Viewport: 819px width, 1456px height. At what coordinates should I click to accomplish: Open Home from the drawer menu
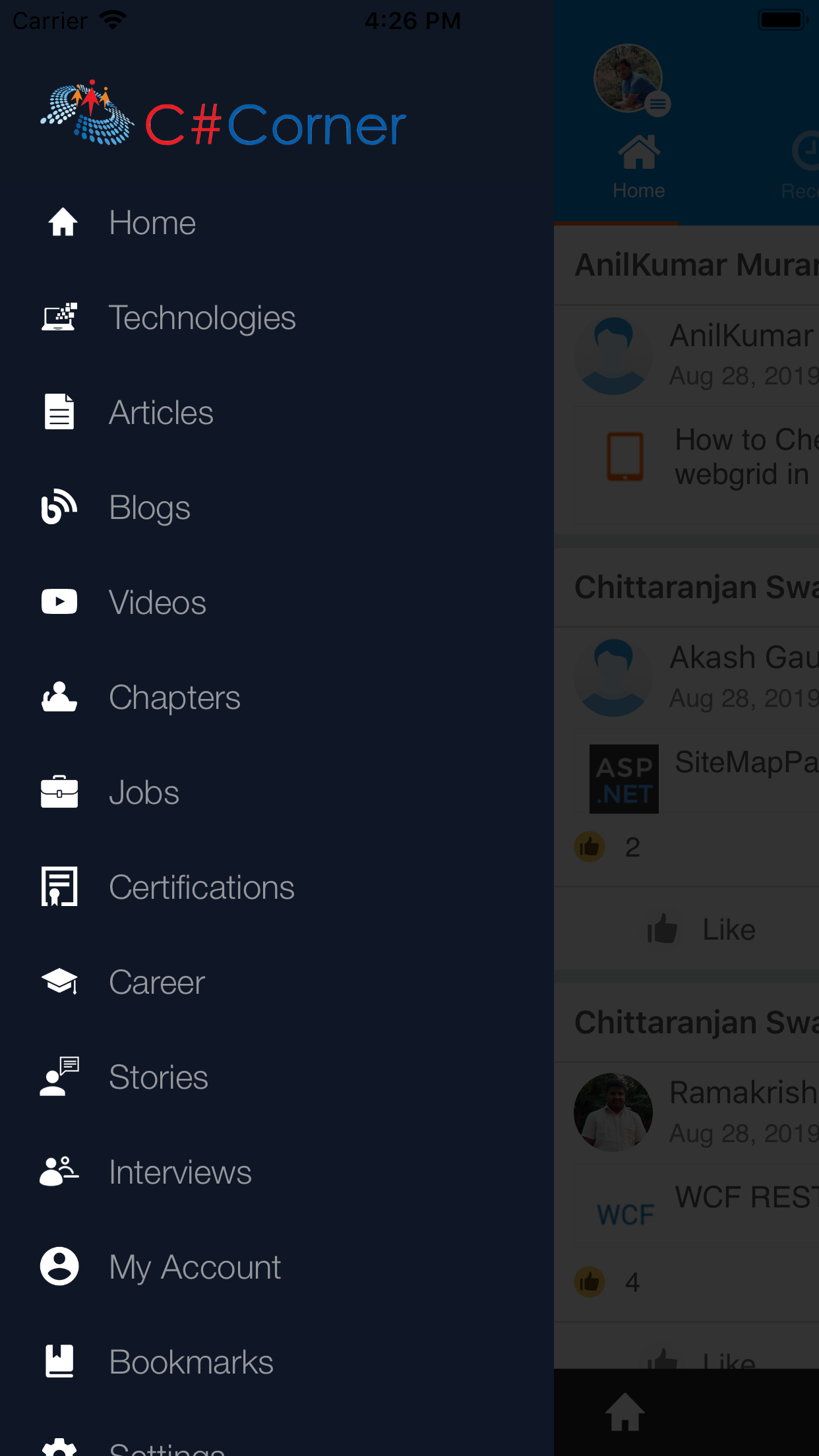(x=152, y=223)
